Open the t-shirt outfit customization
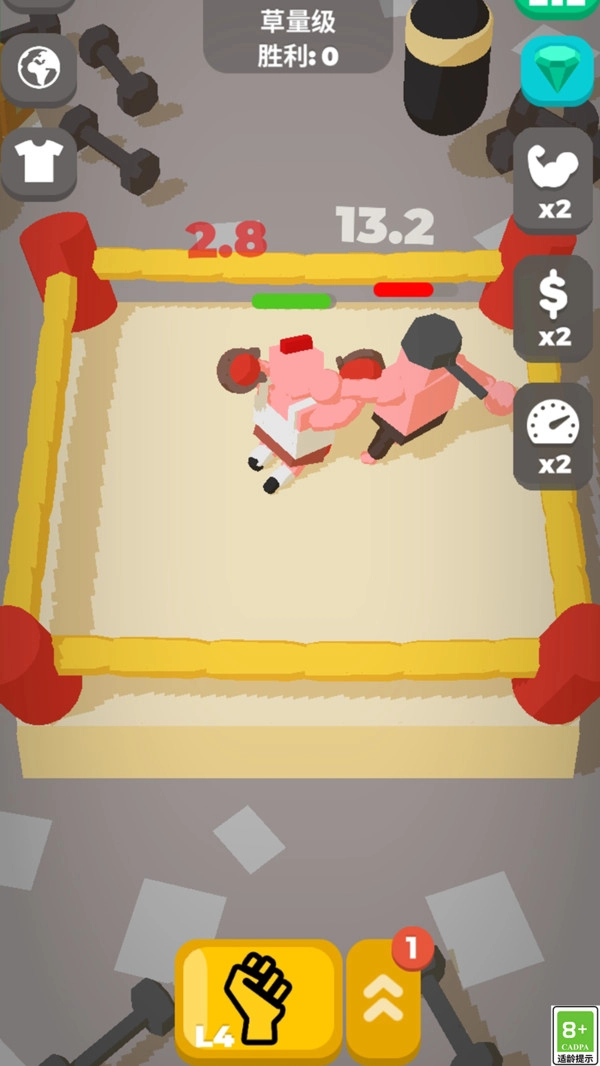Image resolution: width=600 pixels, height=1066 pixels. [x=40, y=160]
